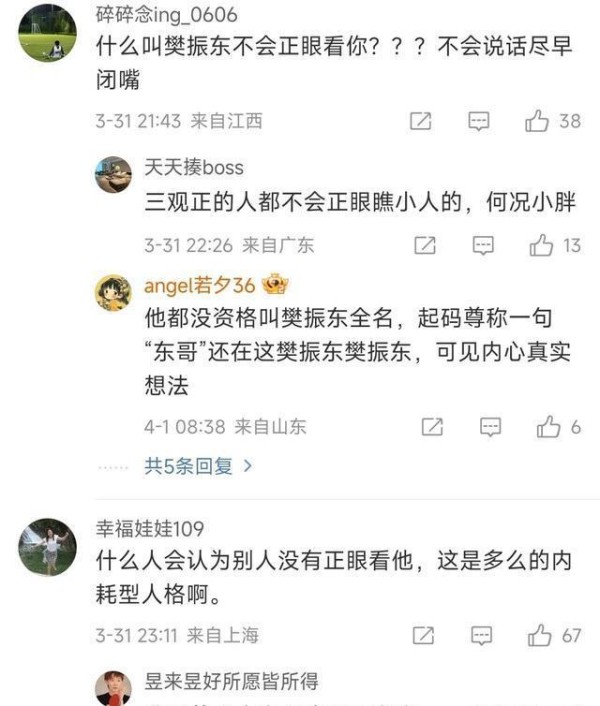This screenshot has width=600, height=706.
Task: Visit angel若夕36's profile via username
Action: point(200,287)
